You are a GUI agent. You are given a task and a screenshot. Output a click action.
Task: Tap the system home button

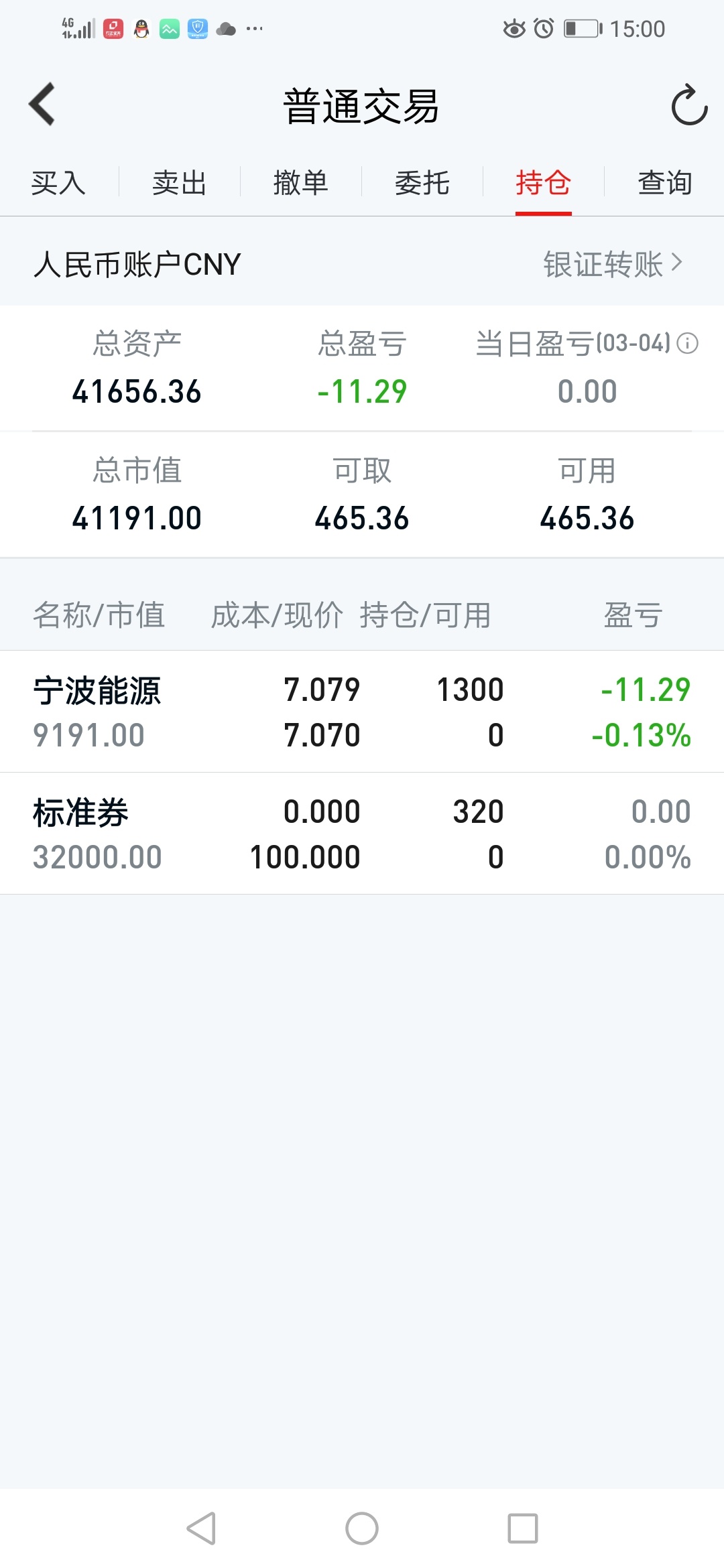[x=362, y=1528]
